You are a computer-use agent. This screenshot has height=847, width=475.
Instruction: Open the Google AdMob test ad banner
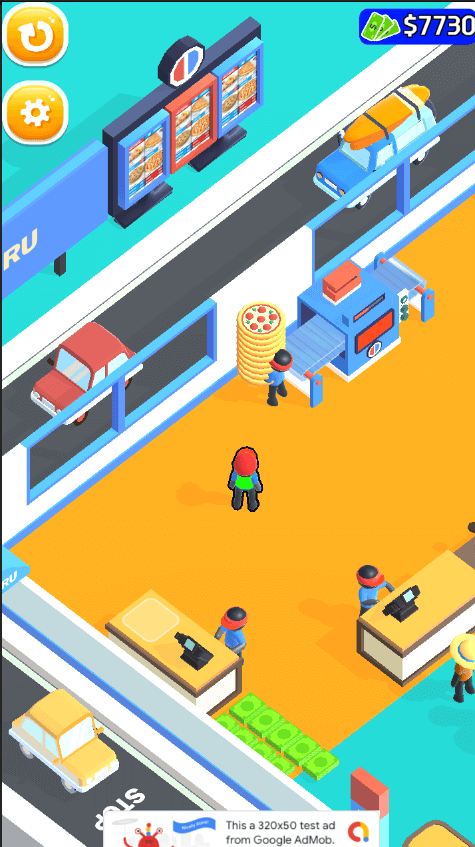[x=241, y=829]
